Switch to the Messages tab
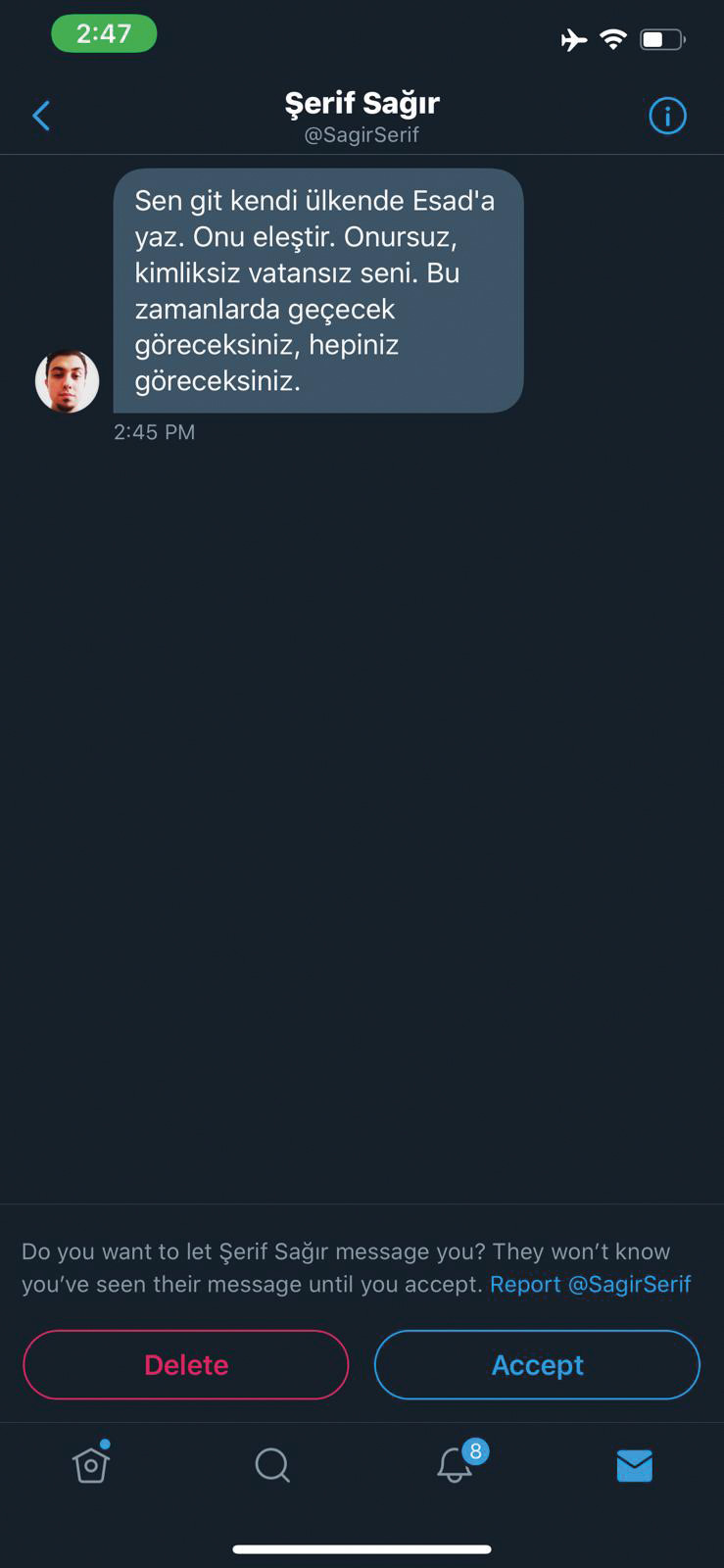 coord(635,1466)
